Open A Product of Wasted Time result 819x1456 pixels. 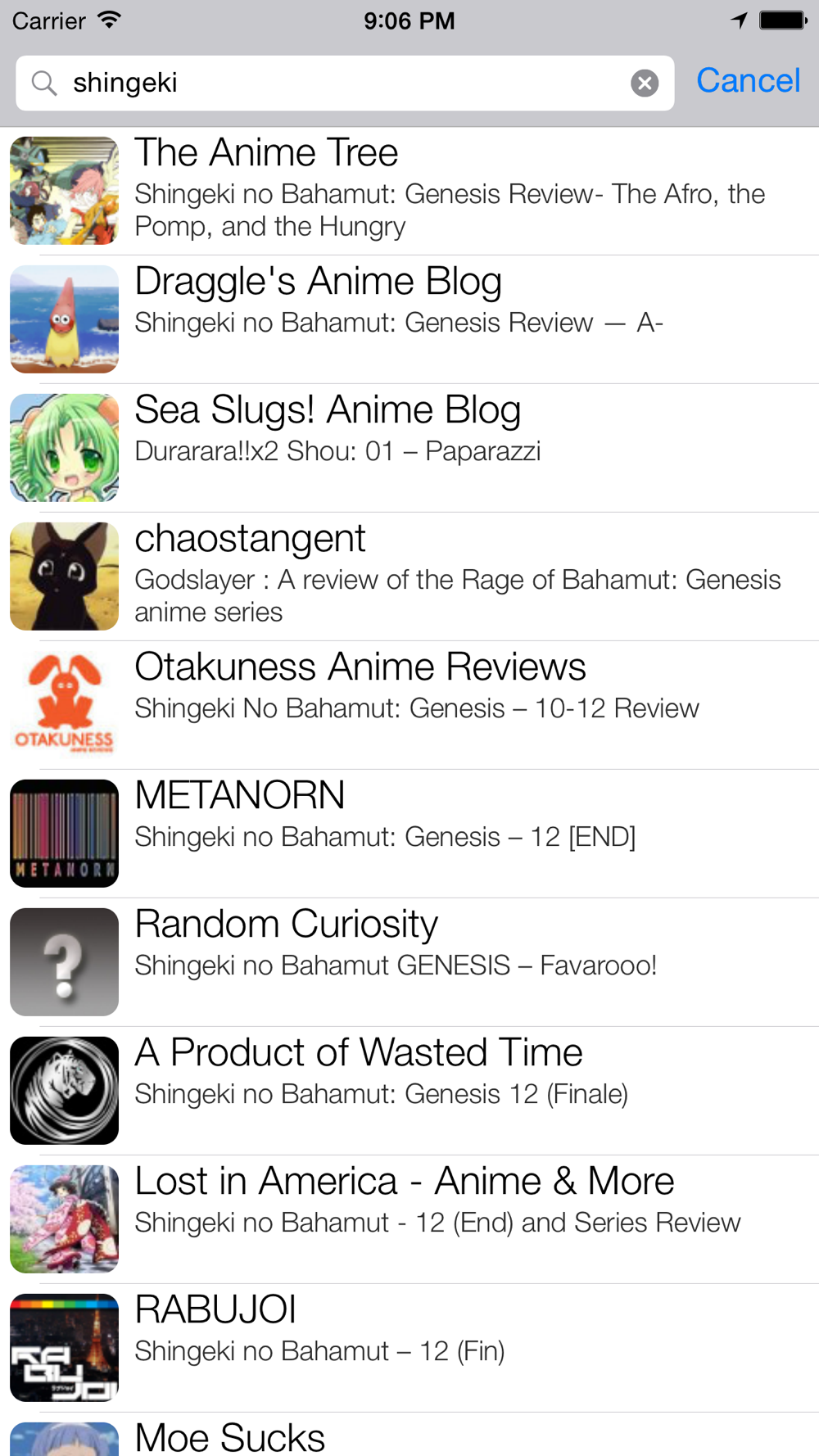click(409, 1091)
